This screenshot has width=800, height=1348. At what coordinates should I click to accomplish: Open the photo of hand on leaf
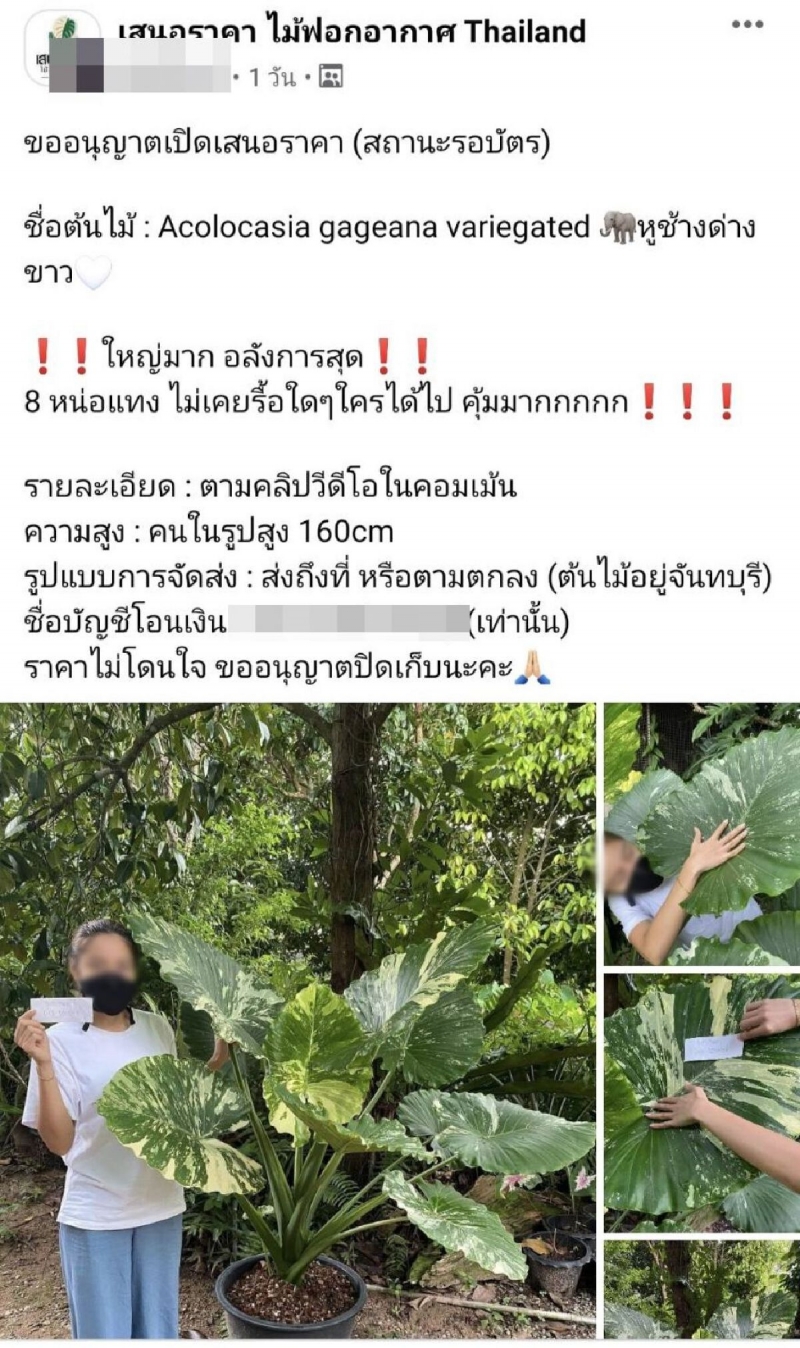[x=701, y=834]
